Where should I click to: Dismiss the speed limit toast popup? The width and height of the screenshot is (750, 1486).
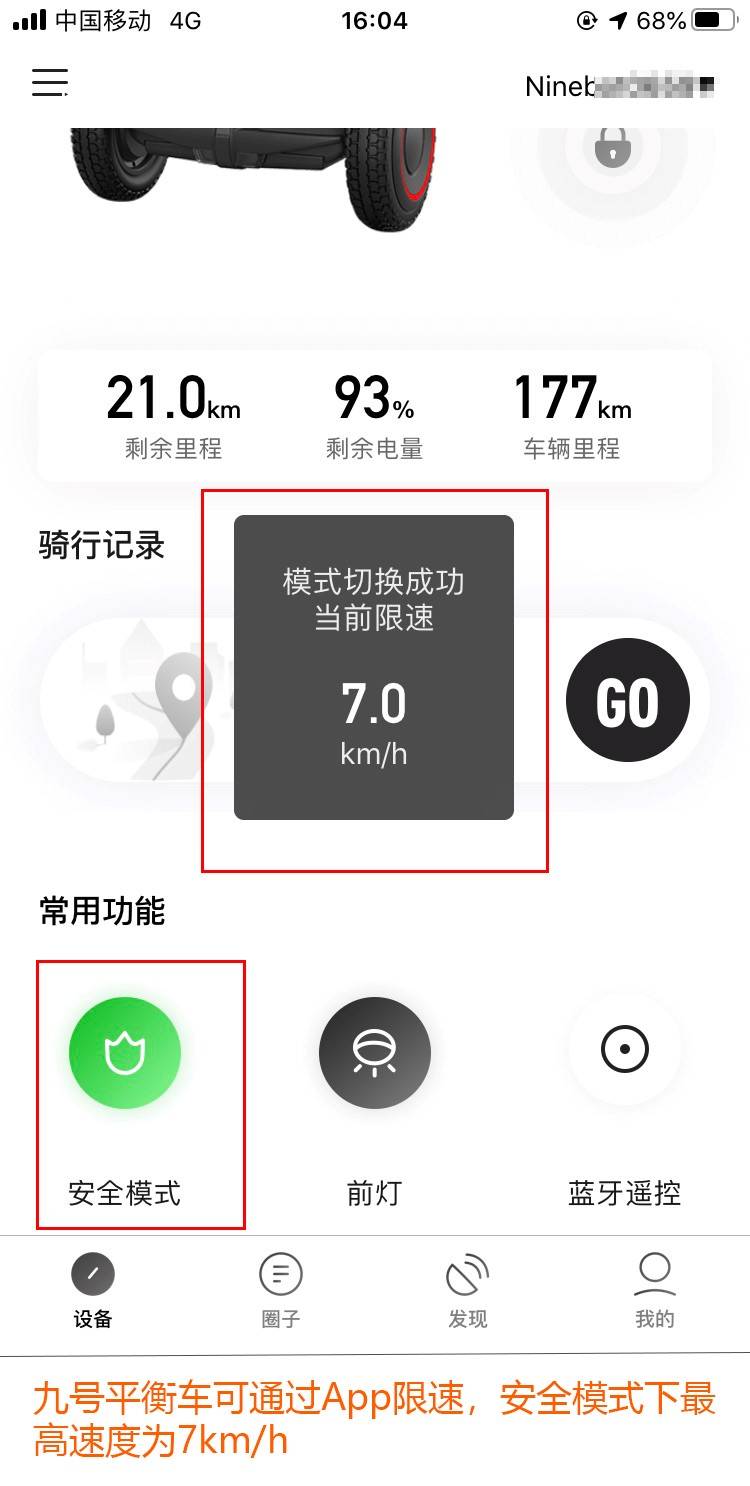coord(373,667)
